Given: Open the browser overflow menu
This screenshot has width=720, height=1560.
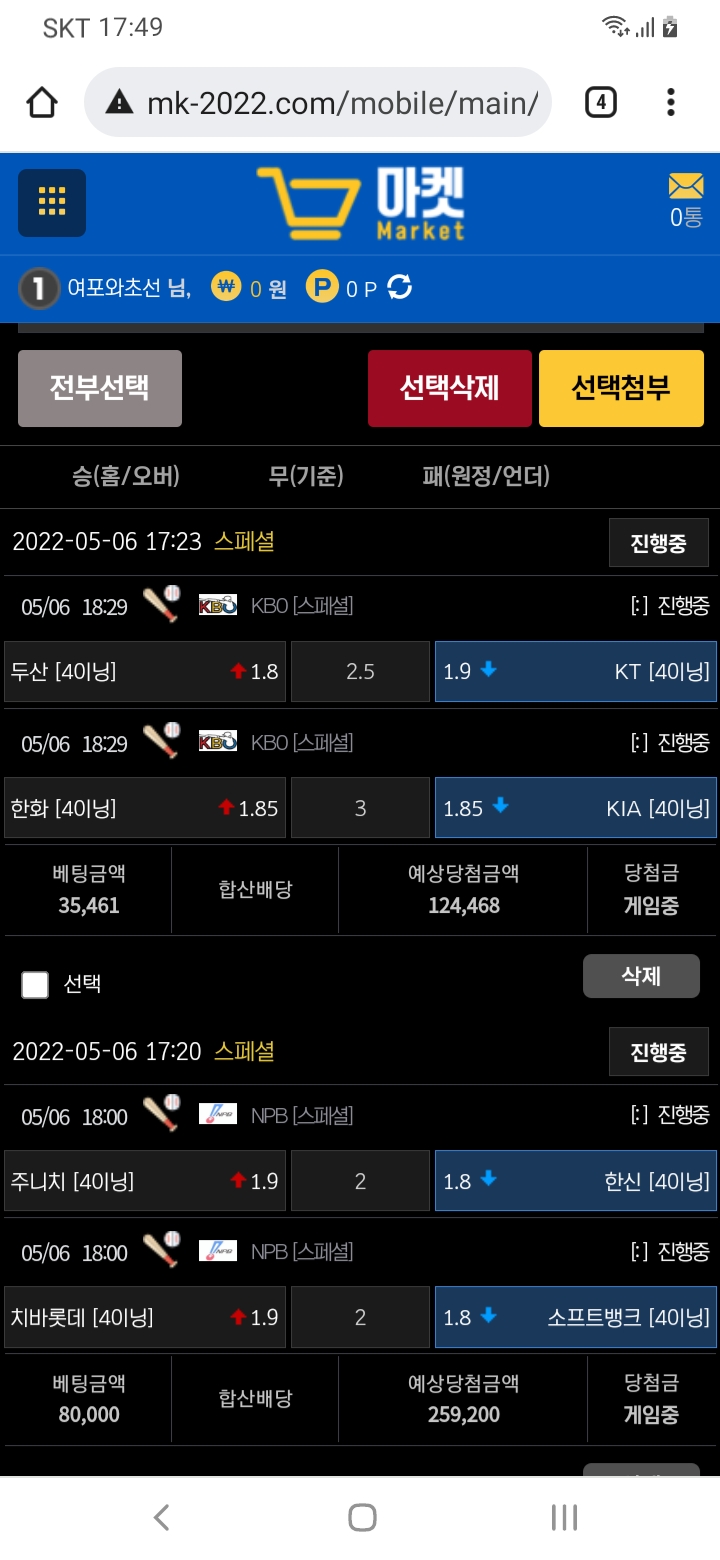Looking at the screenshot, I should point(670,102).
